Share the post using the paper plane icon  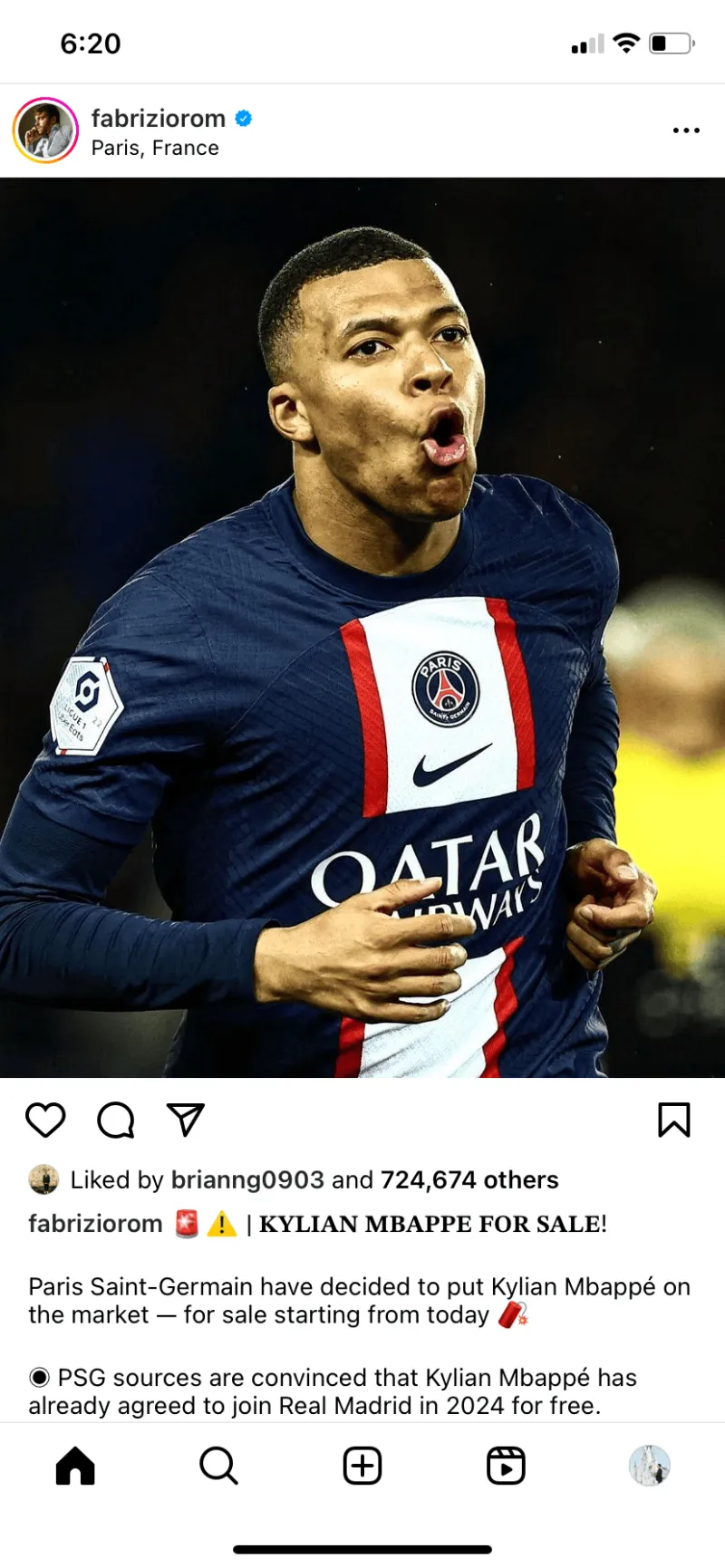pos(186,1121)
